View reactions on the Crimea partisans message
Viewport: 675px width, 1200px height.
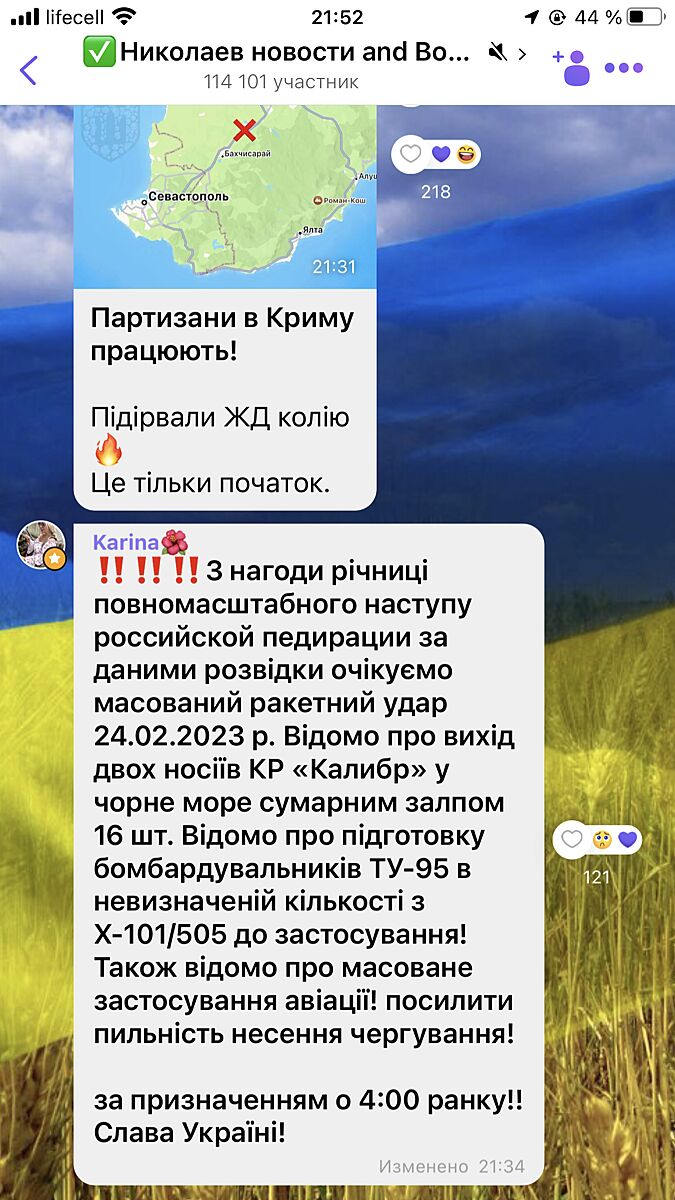[x=454, y=154]
